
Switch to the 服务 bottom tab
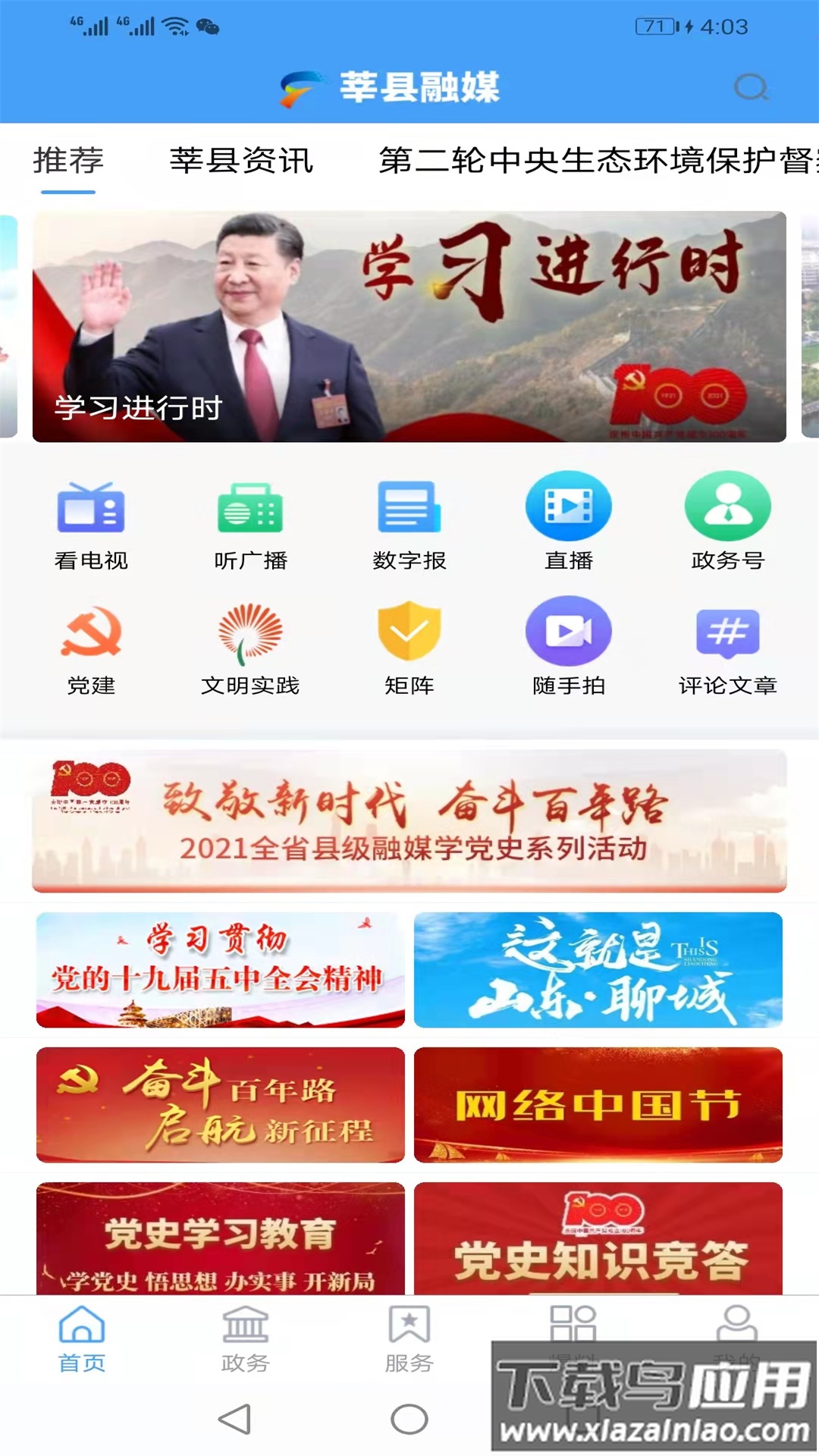409,1339
